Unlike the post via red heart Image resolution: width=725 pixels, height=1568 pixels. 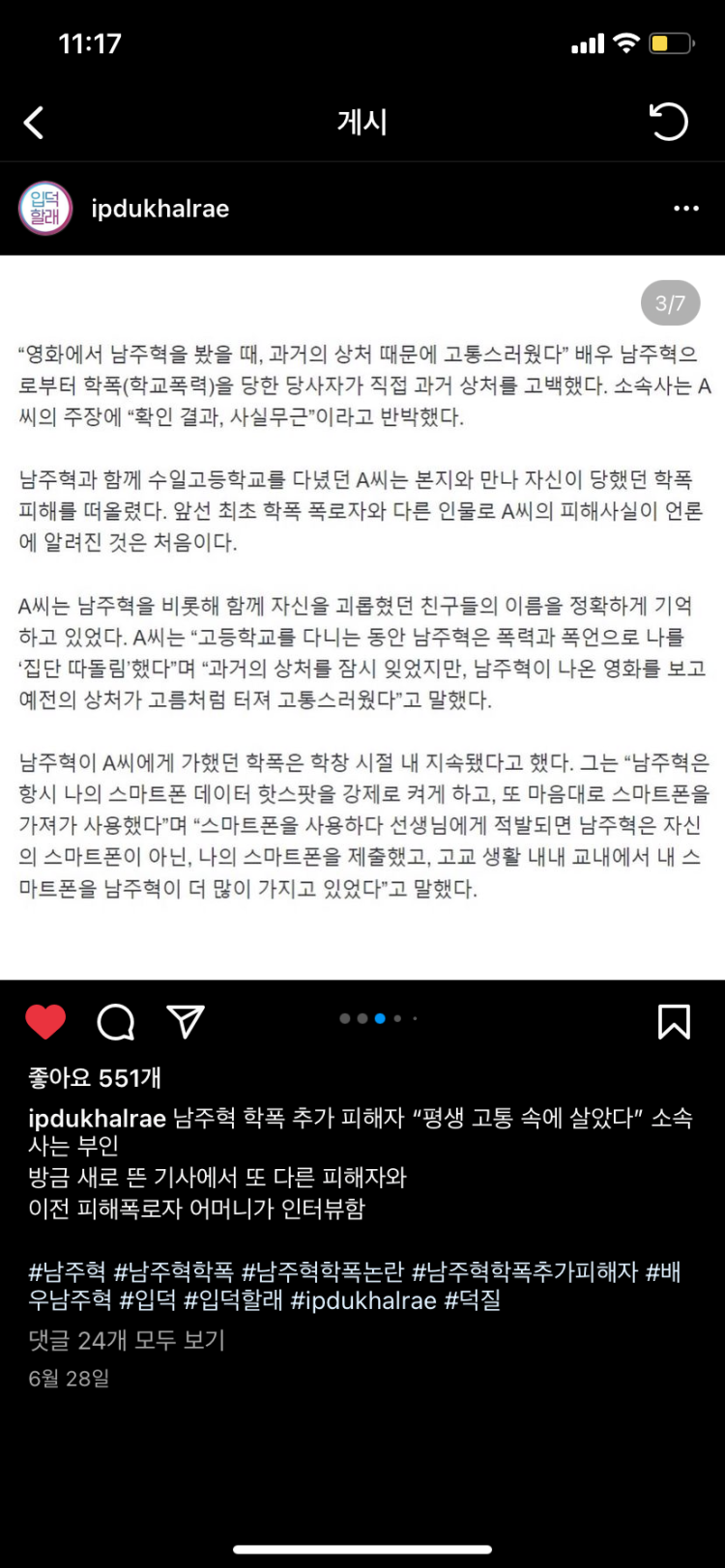[x=45, y=1021]
